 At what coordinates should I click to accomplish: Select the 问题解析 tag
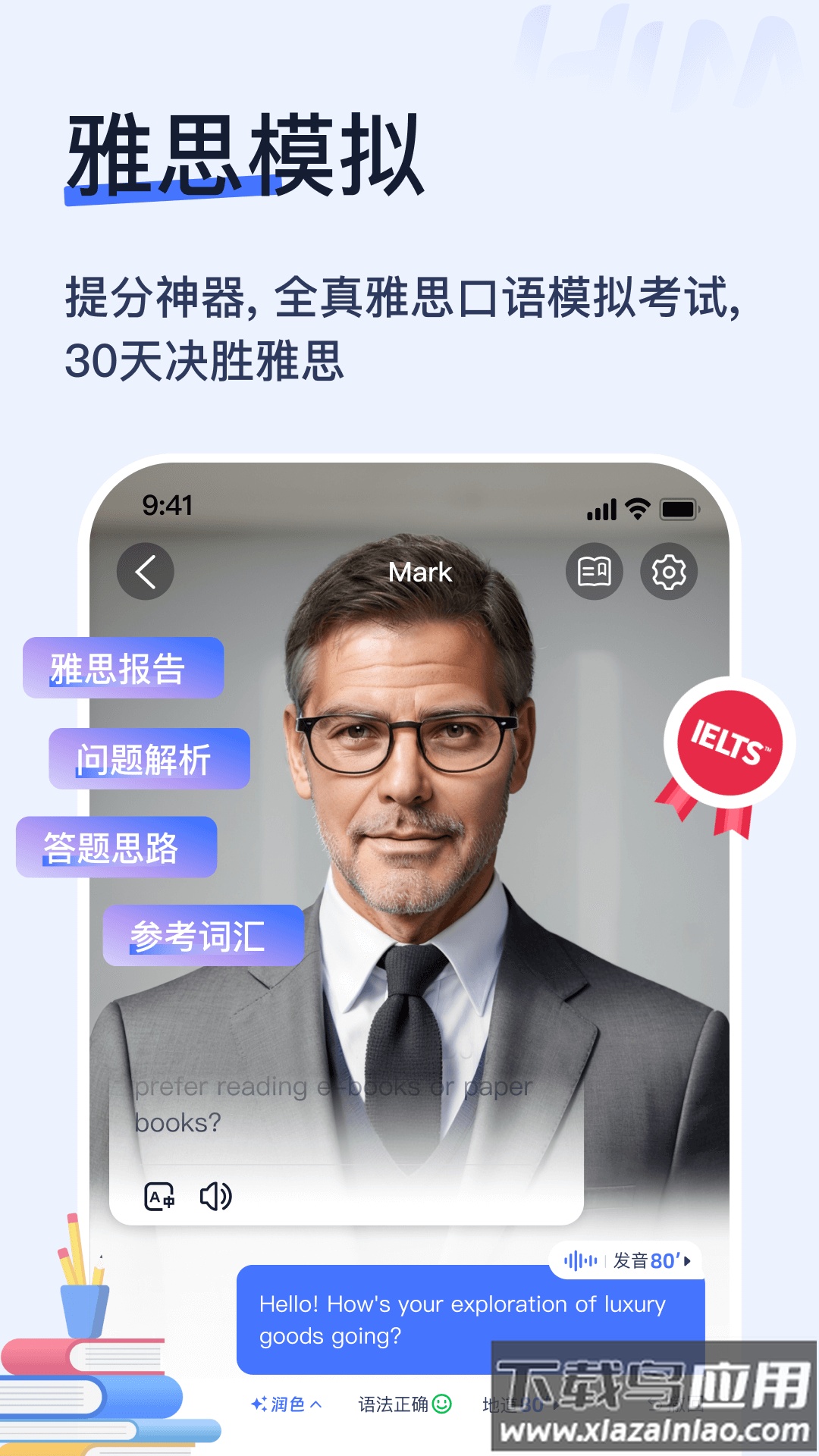tap(149, 758)
